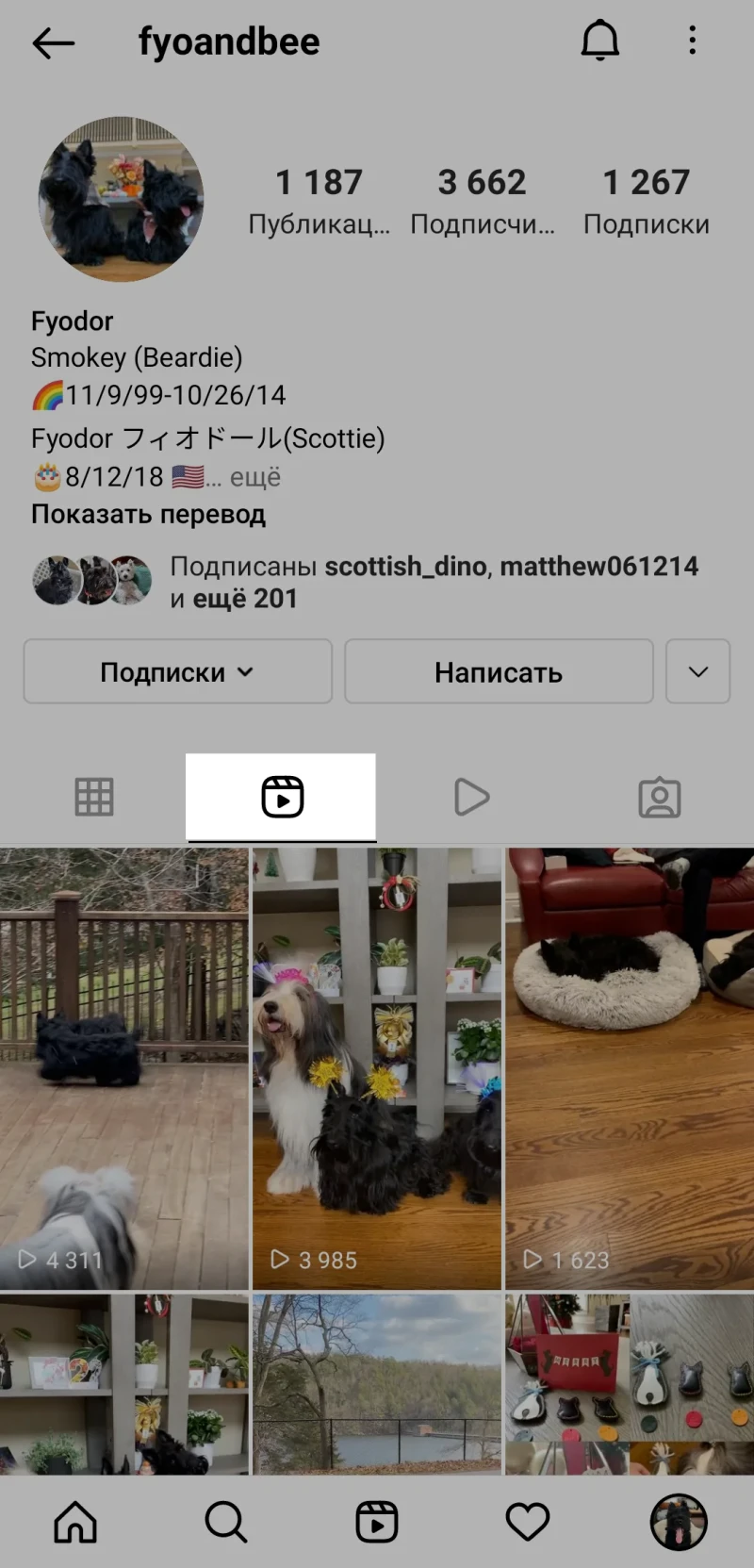754x1568 pixels.
Task: Open the list of 1 267 following
Action: (x=646, y=200)
